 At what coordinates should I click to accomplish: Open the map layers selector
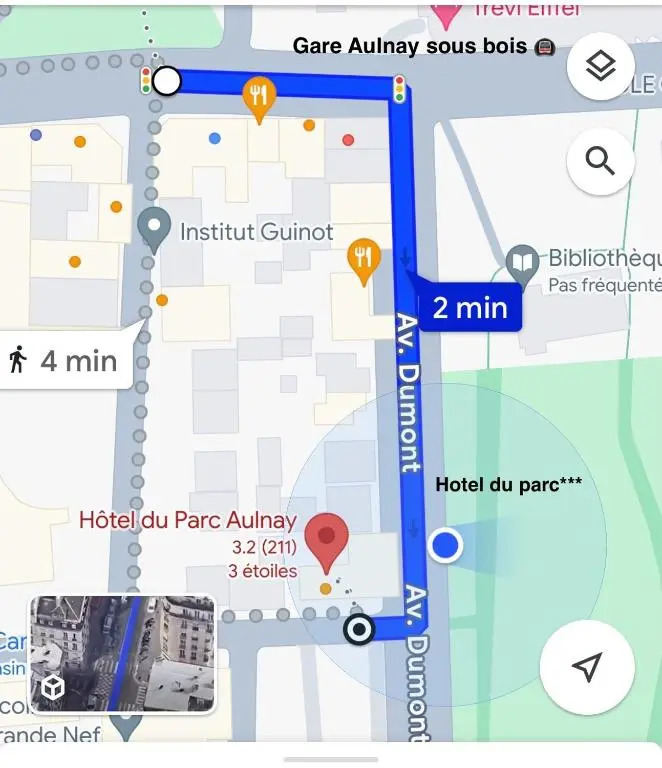[600, 67]
